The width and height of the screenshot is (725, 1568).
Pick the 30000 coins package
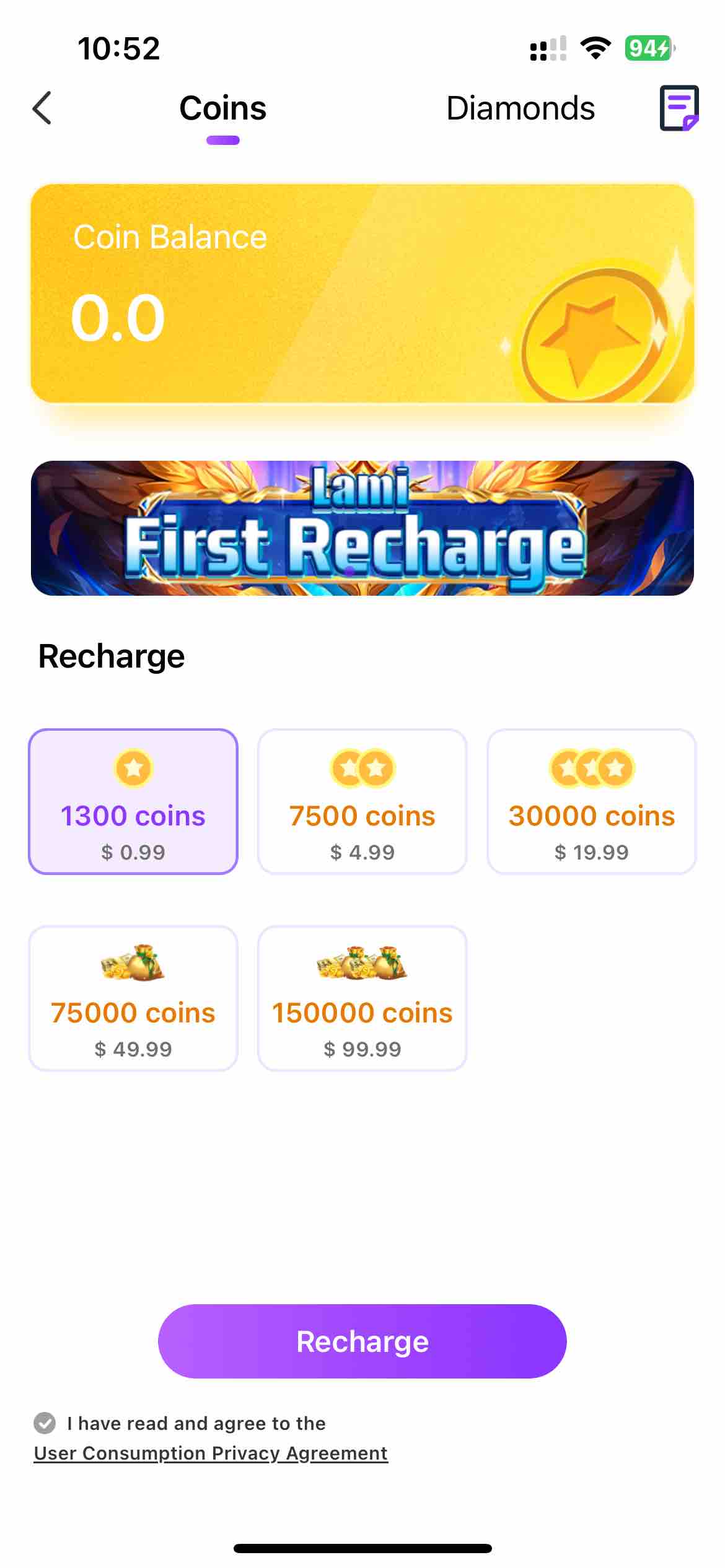pyautogui.click(x=592, y=801)
